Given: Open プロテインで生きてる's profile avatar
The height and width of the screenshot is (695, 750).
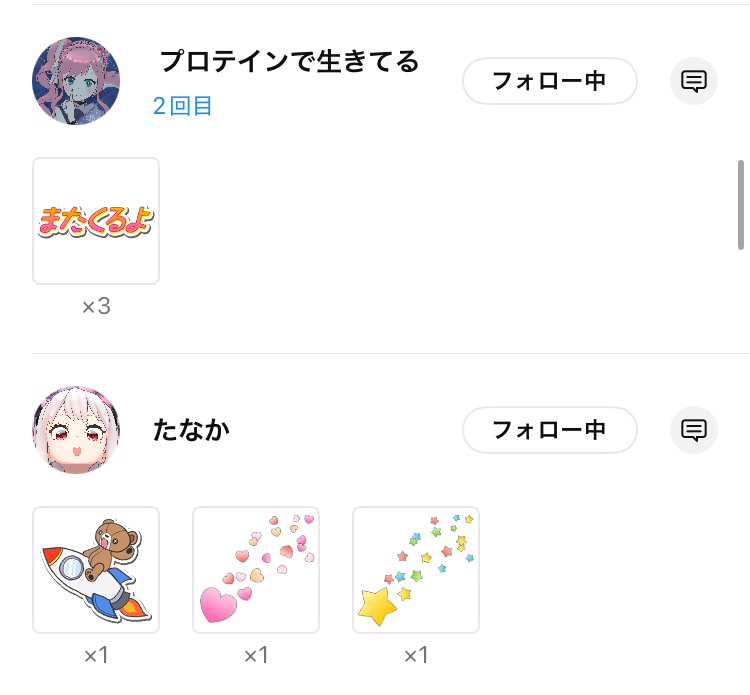Looking at the screenshot, I should click(76, 81).
